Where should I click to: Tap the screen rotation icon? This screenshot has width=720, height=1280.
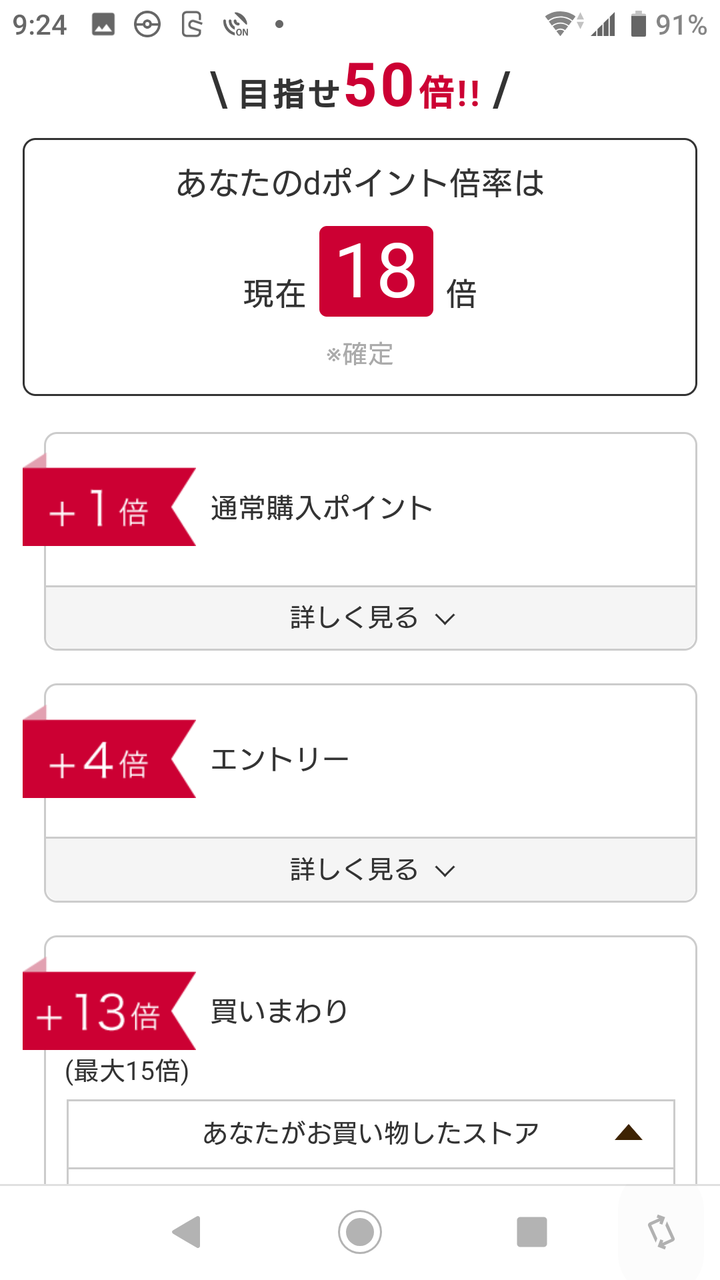[661, 1232]
